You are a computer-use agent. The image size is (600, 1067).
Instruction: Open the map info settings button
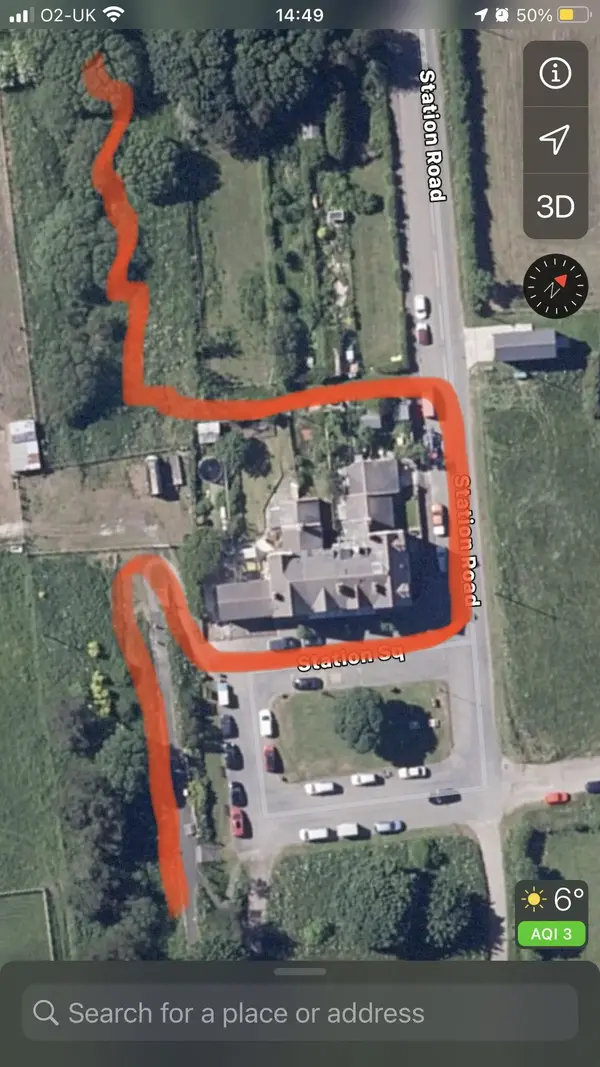(x=555, y=73)
